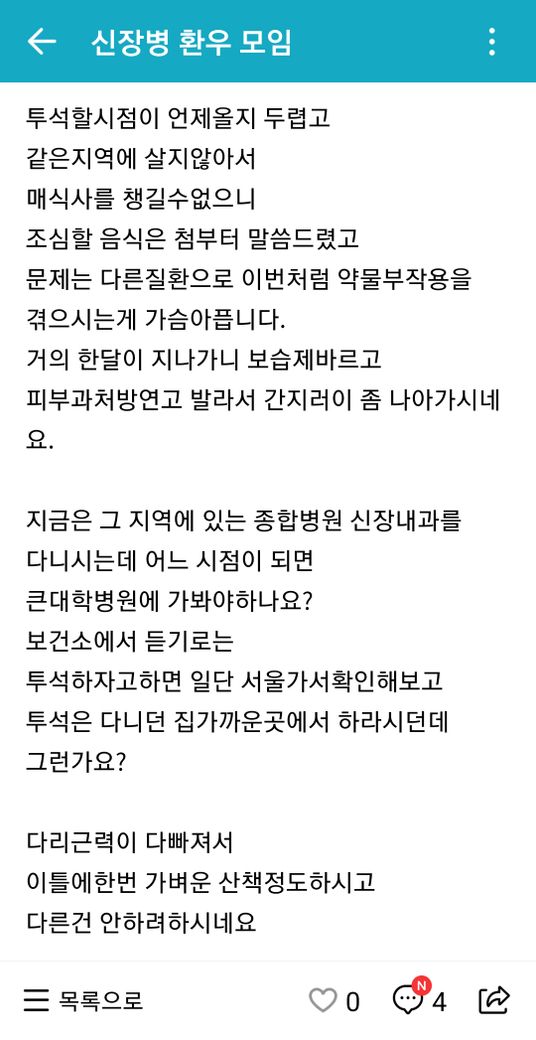This screenshot has width=536, height=1040.
Task: Like this post with the heart
Action: 323,1000
